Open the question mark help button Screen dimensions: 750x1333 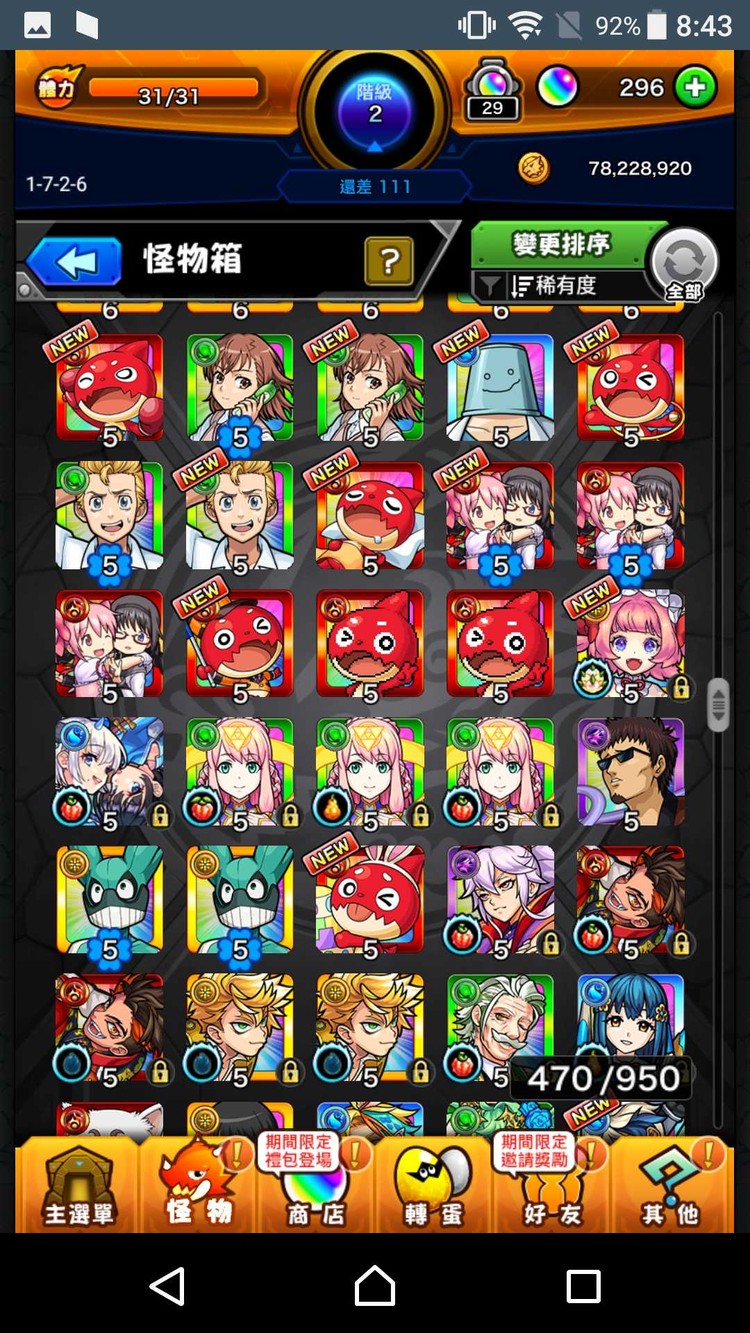click(389, 262)
